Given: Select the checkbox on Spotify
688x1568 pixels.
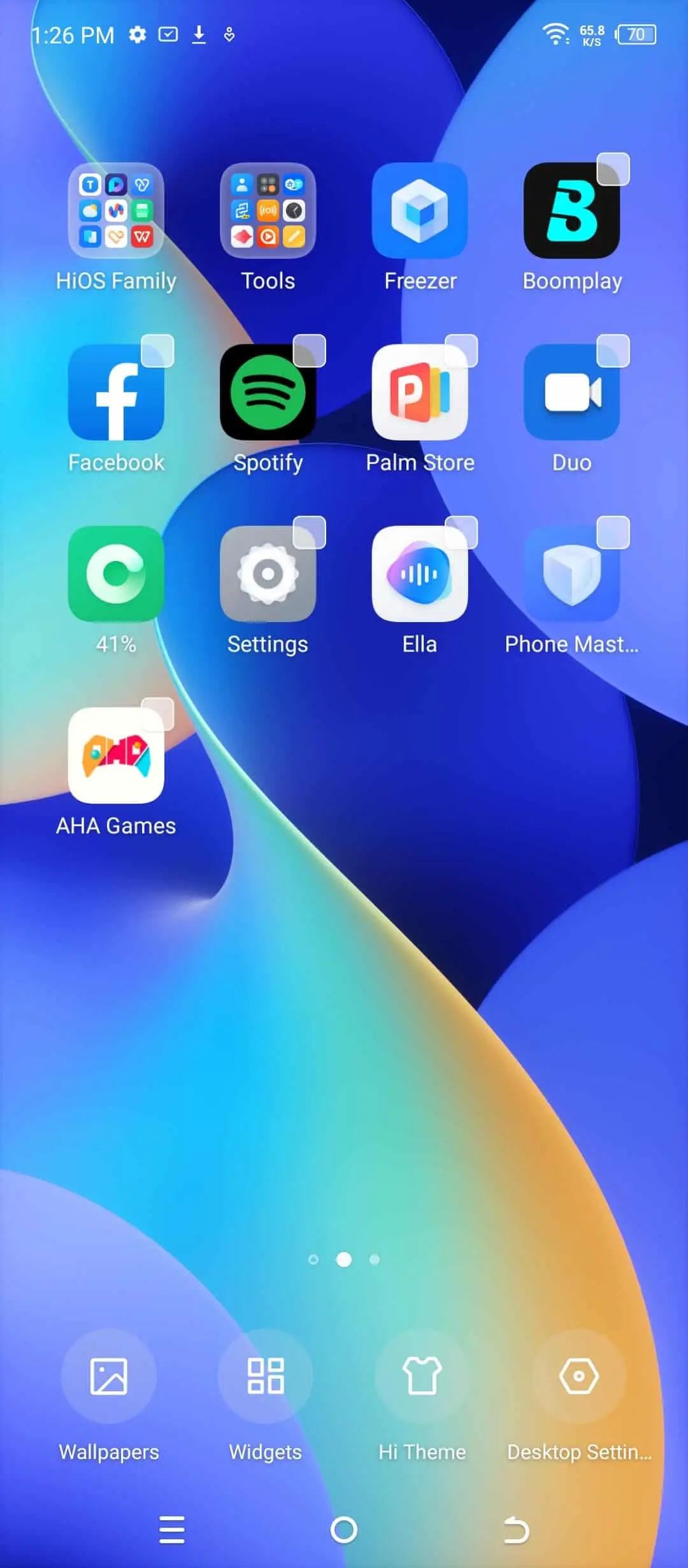Looking at the screenshot, I should click(309, 351).
